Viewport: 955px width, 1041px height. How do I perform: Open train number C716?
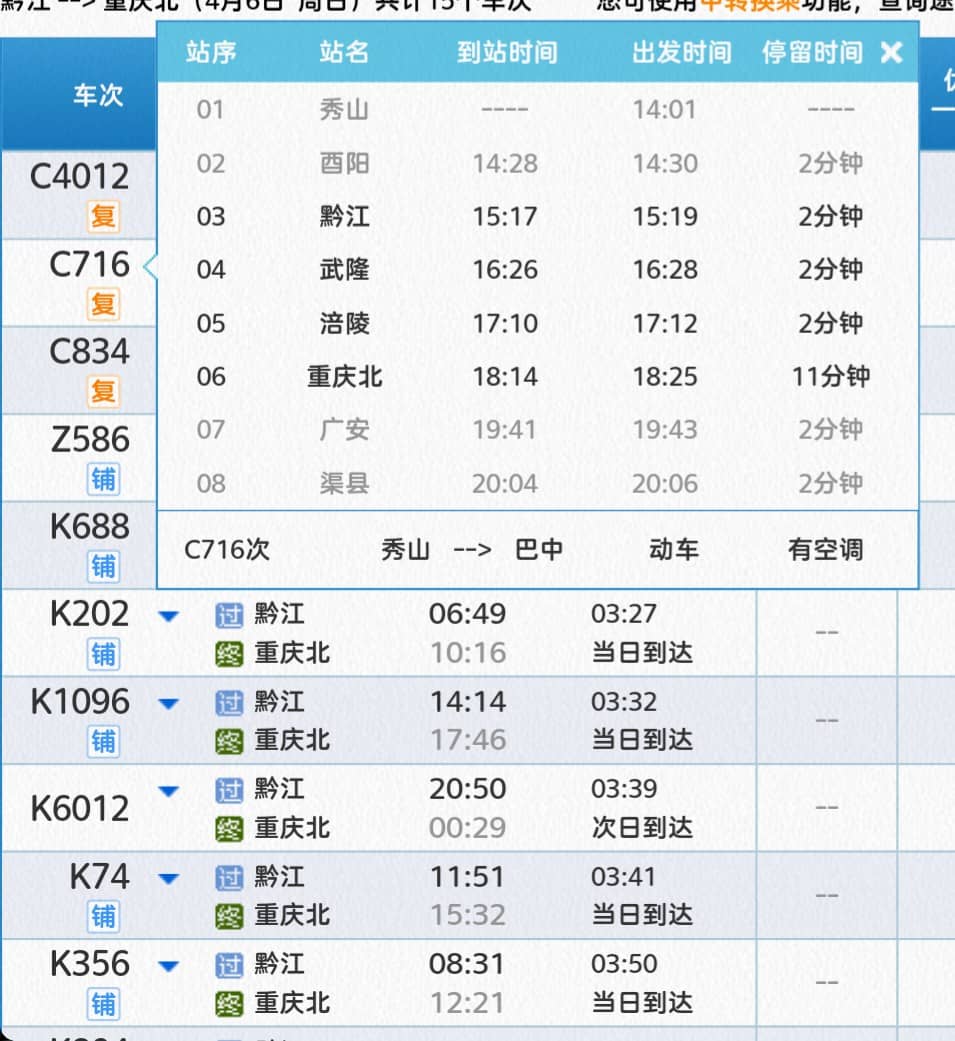coord(90,264)
